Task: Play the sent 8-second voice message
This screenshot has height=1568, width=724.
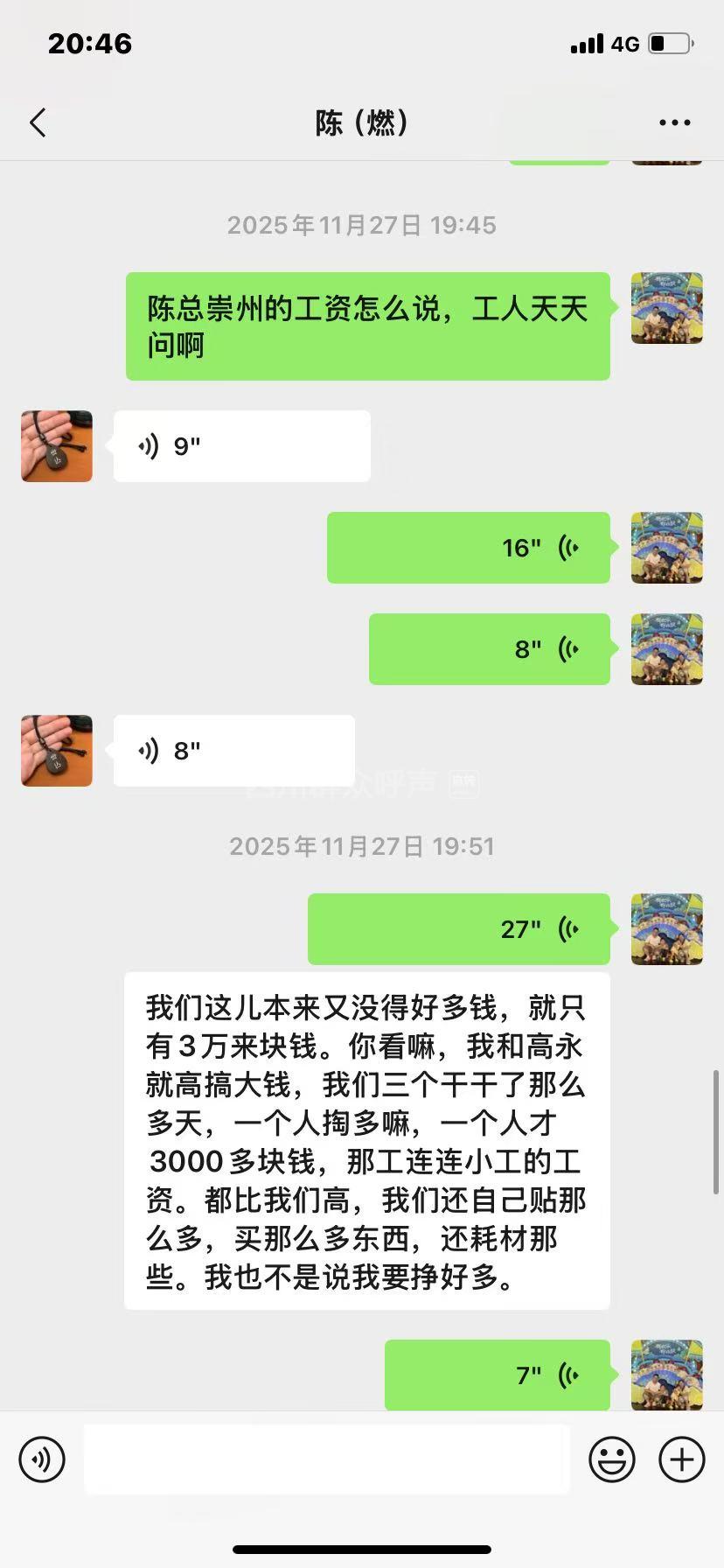Action: click(x=489, y=649)
